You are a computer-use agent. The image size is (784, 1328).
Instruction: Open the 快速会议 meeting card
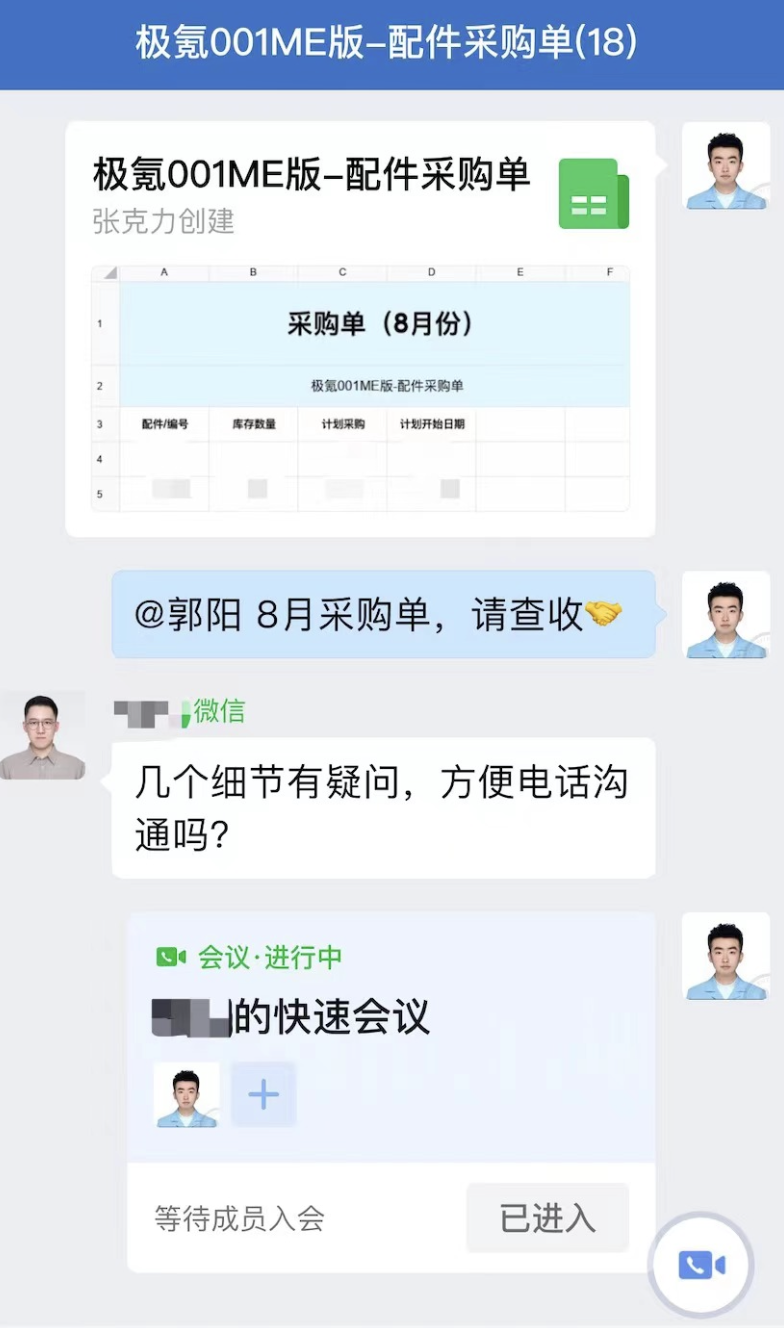click(x=391, y=1018)
